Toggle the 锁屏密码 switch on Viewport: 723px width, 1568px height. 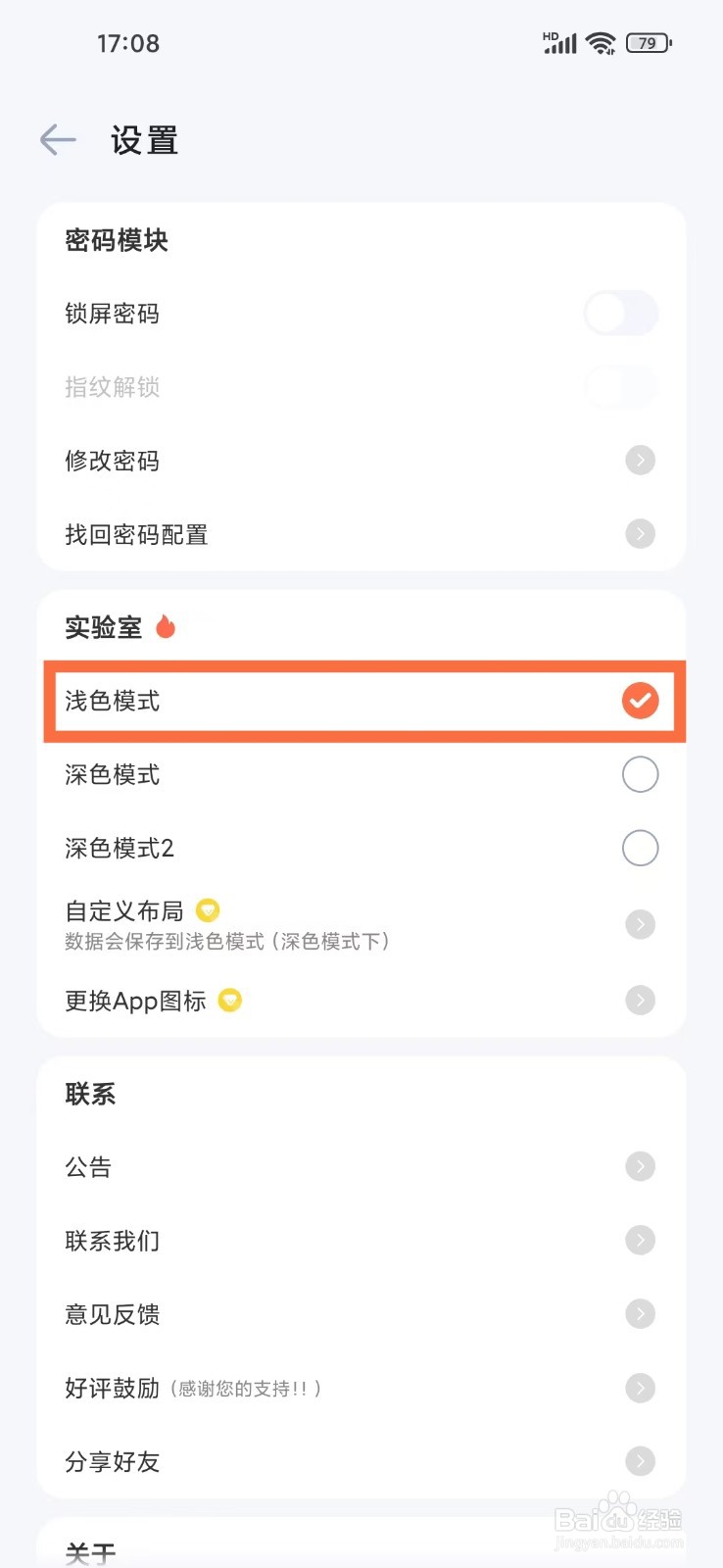(621, 314)
